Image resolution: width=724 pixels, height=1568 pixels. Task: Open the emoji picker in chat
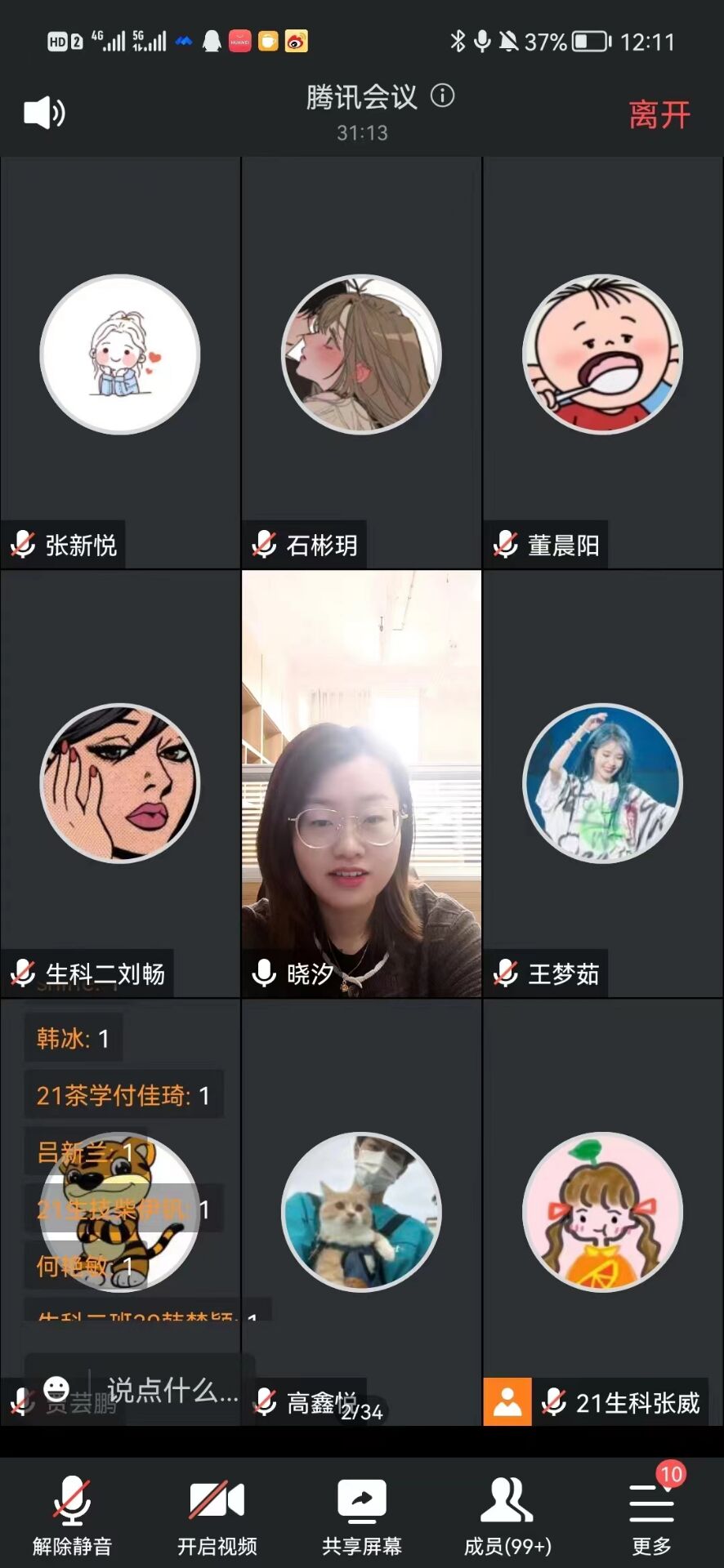tap(56, 1388)
